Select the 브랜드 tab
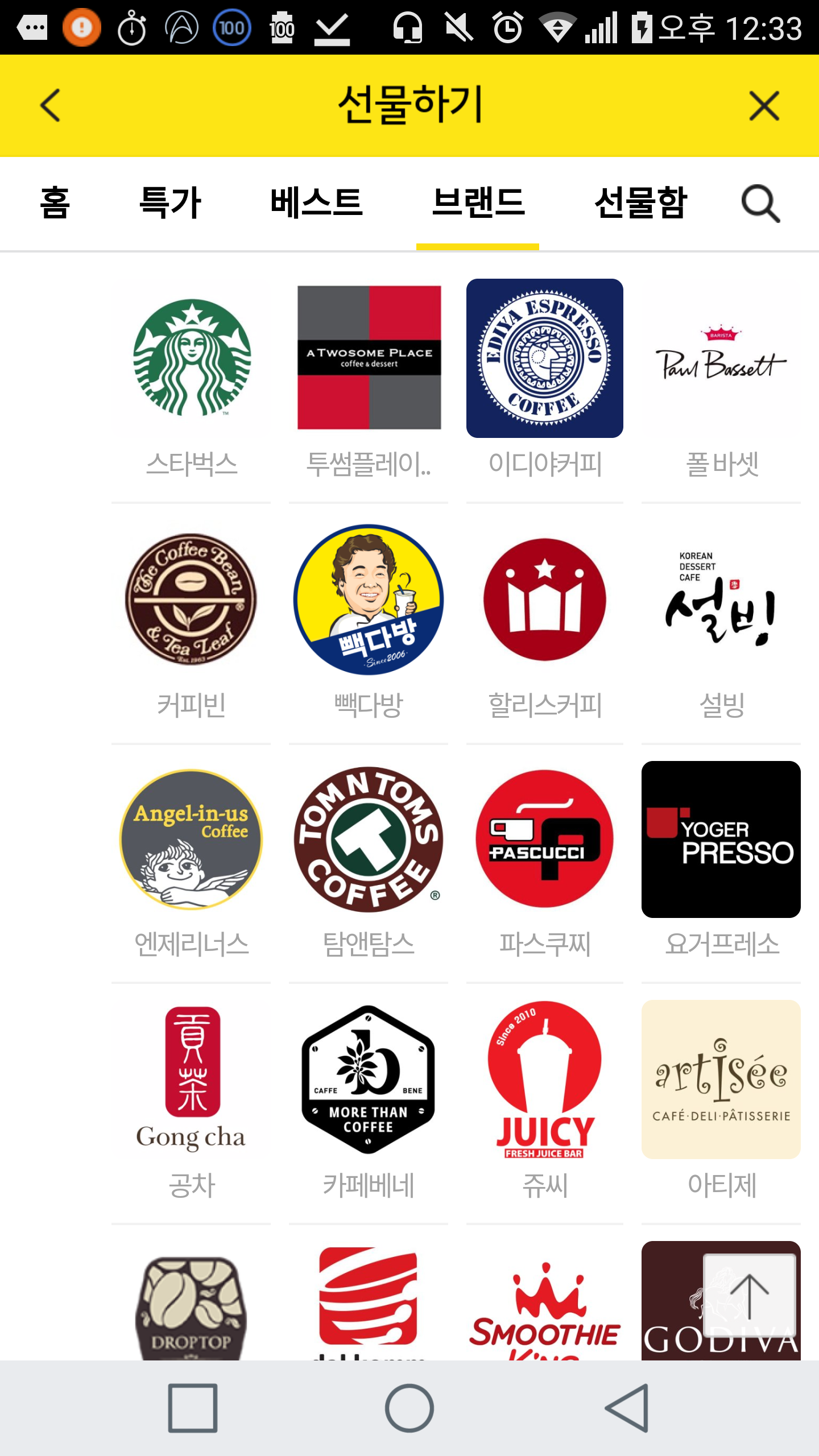This screenshot has height=1456, width=819. [x=478, y=203]
